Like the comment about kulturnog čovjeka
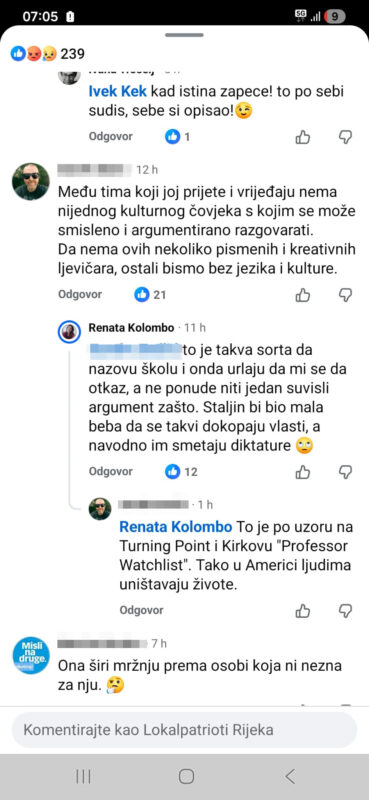369x800 pixels. tap(303, 295)
